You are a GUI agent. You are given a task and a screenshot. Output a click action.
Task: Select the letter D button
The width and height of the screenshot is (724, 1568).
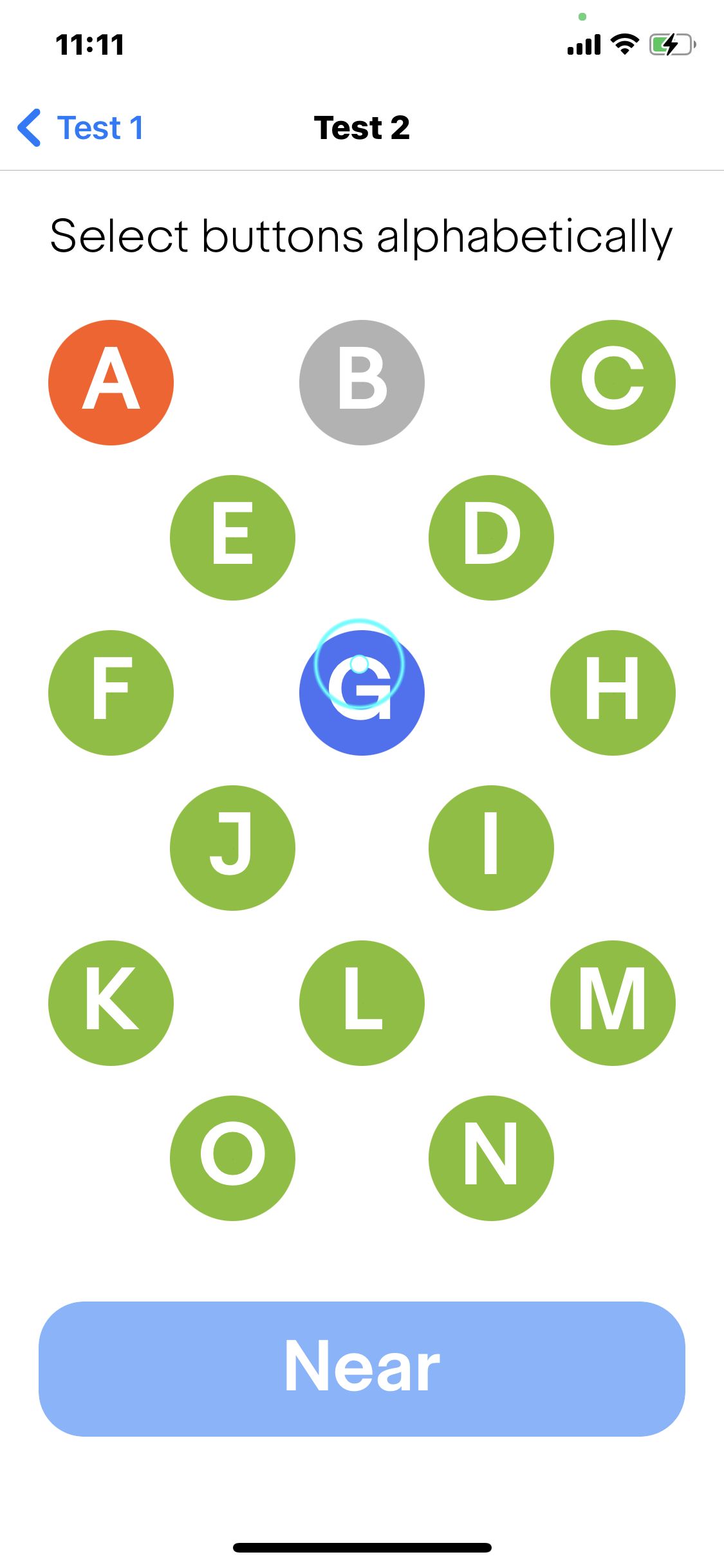[x=491, y=537]
